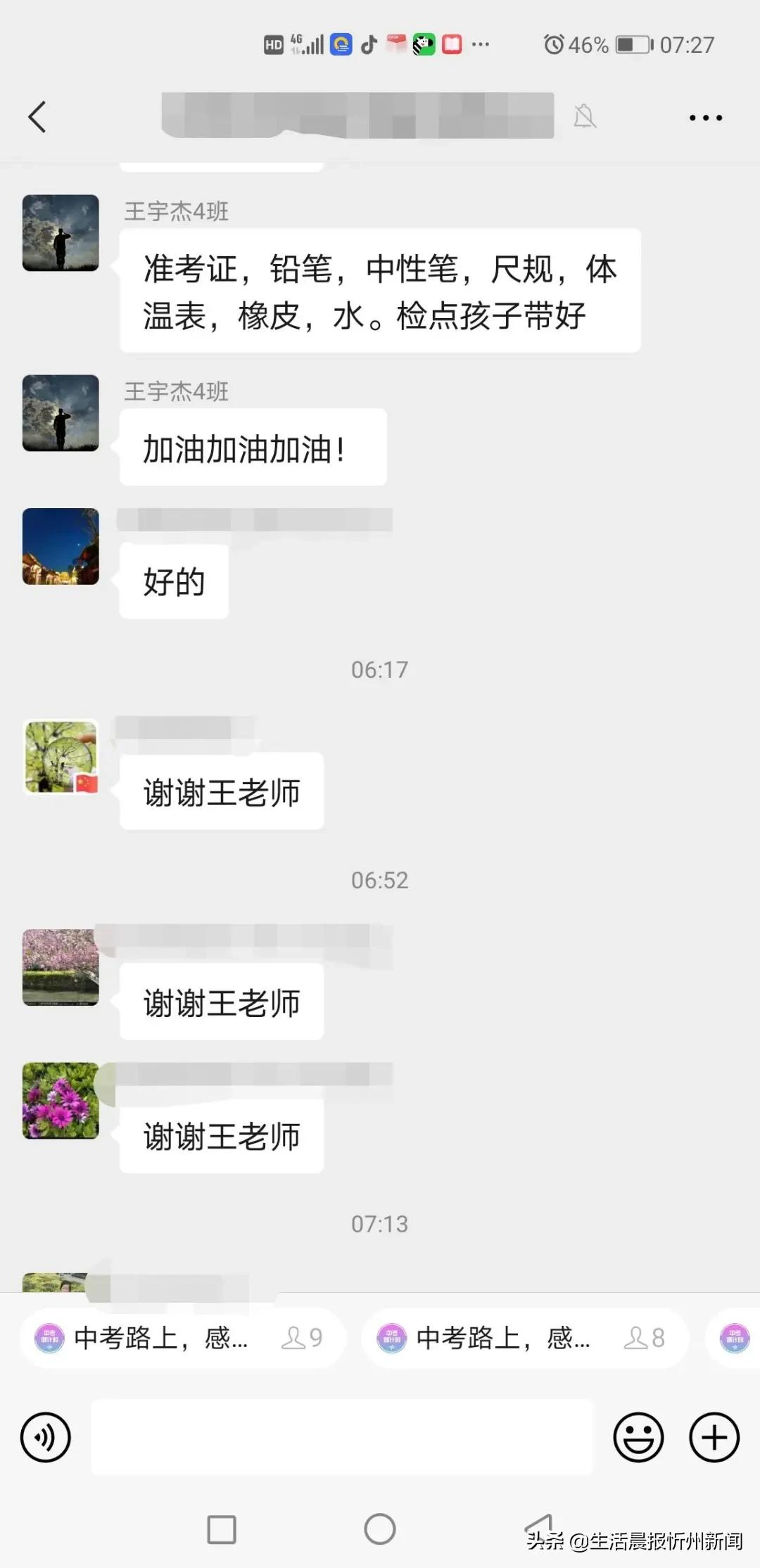The height and width of the screenshot is (1568, 760).
Task: Expand the hidden notification icons via status bar ellipsis
Action: (x=481, y=44)
